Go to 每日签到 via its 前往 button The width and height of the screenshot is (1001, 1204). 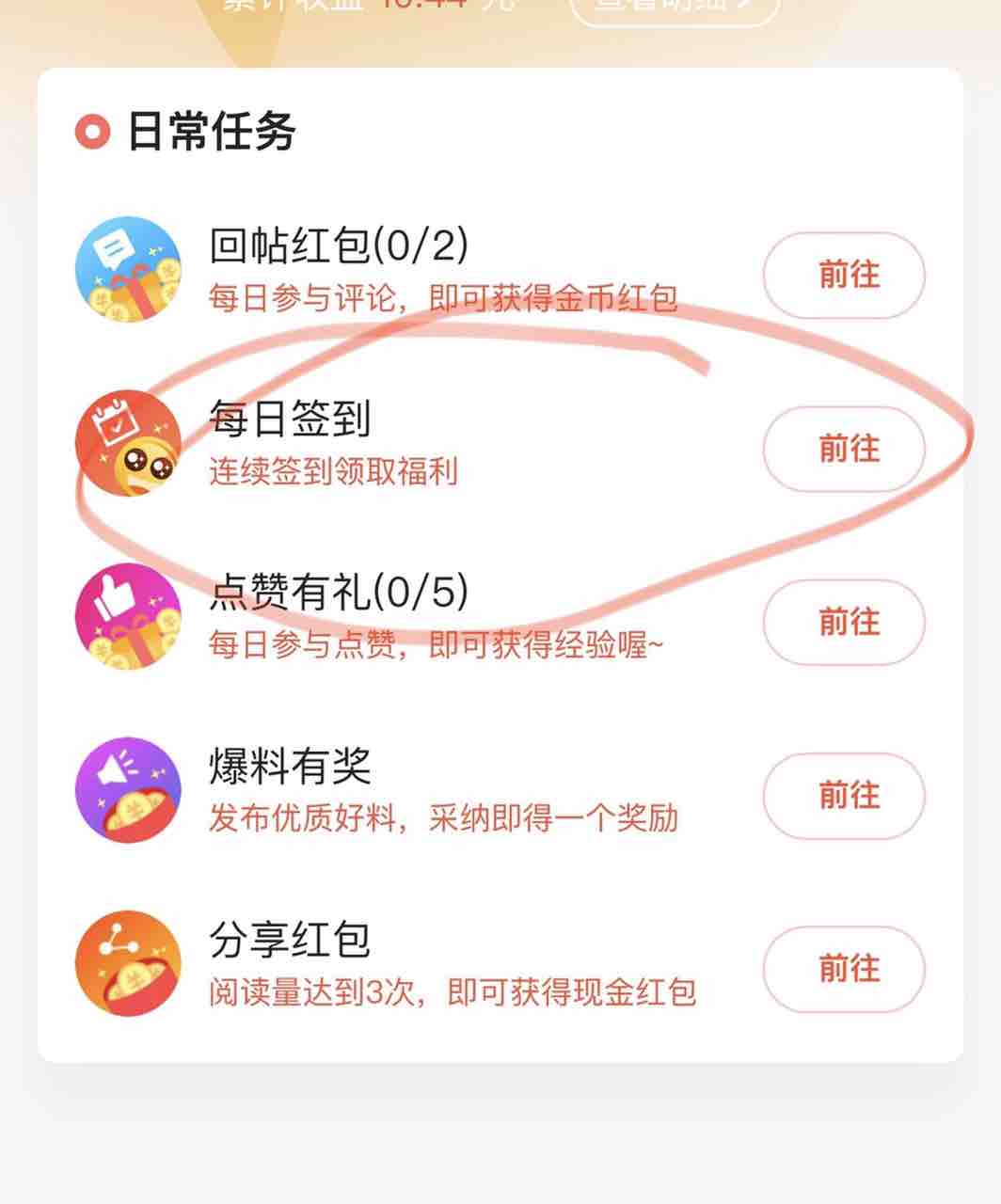point(843,449)
